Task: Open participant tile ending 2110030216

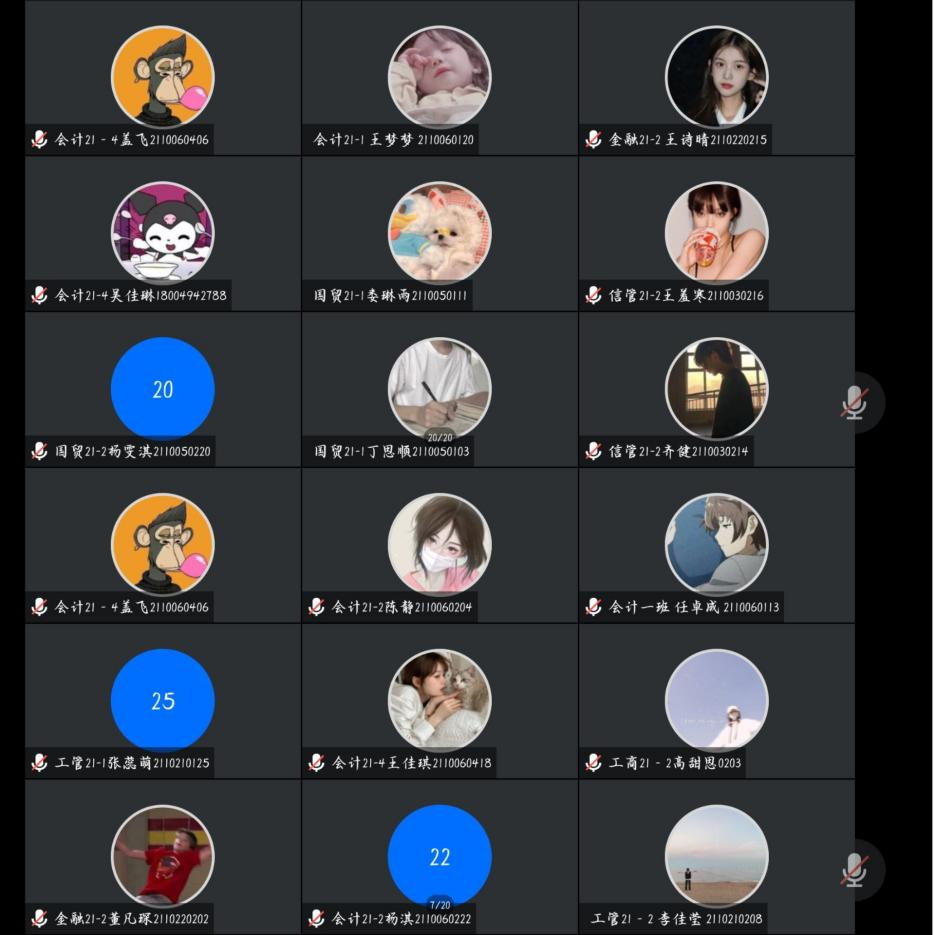Action: [716, 233]
